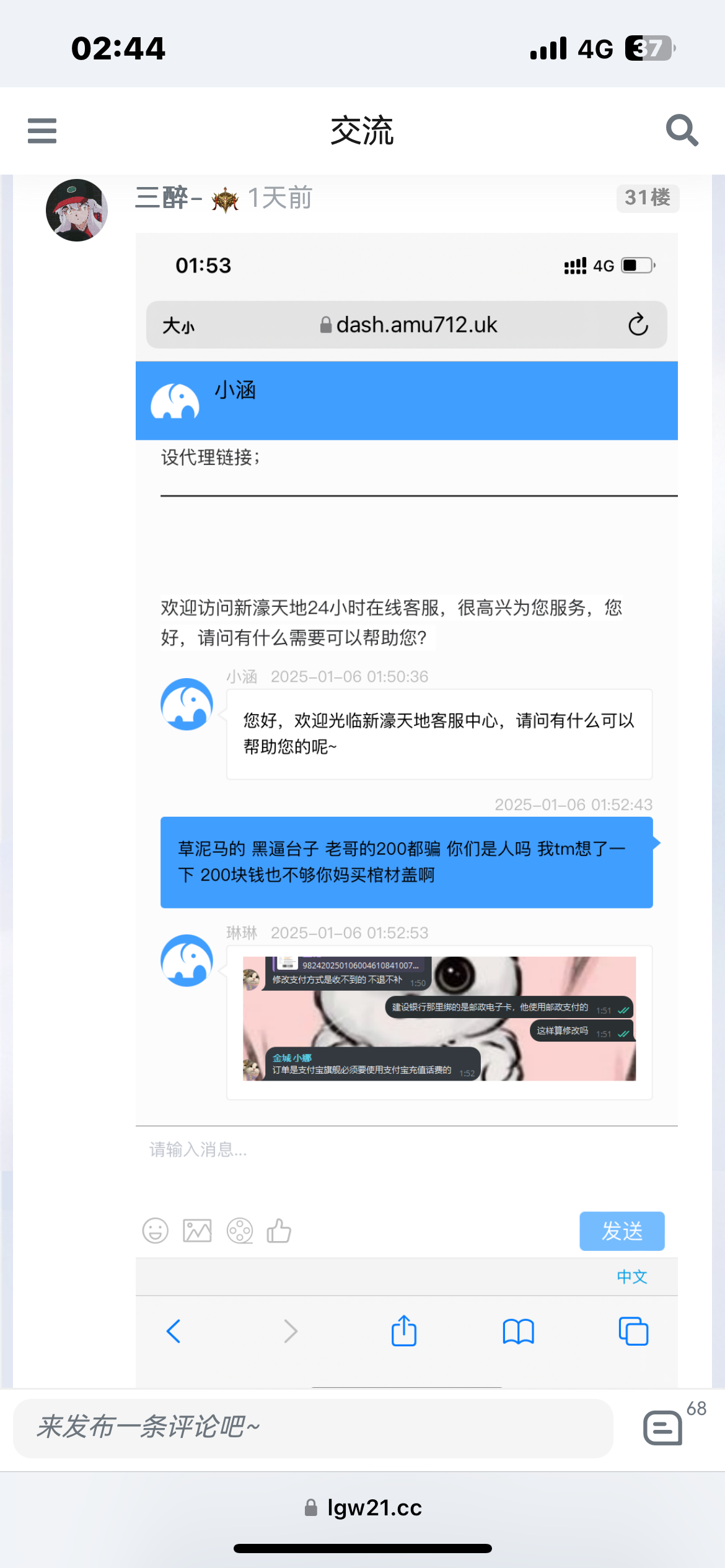
Task: Tap the lgw21.cc browser address bar
Action: tap(363, 1508)
